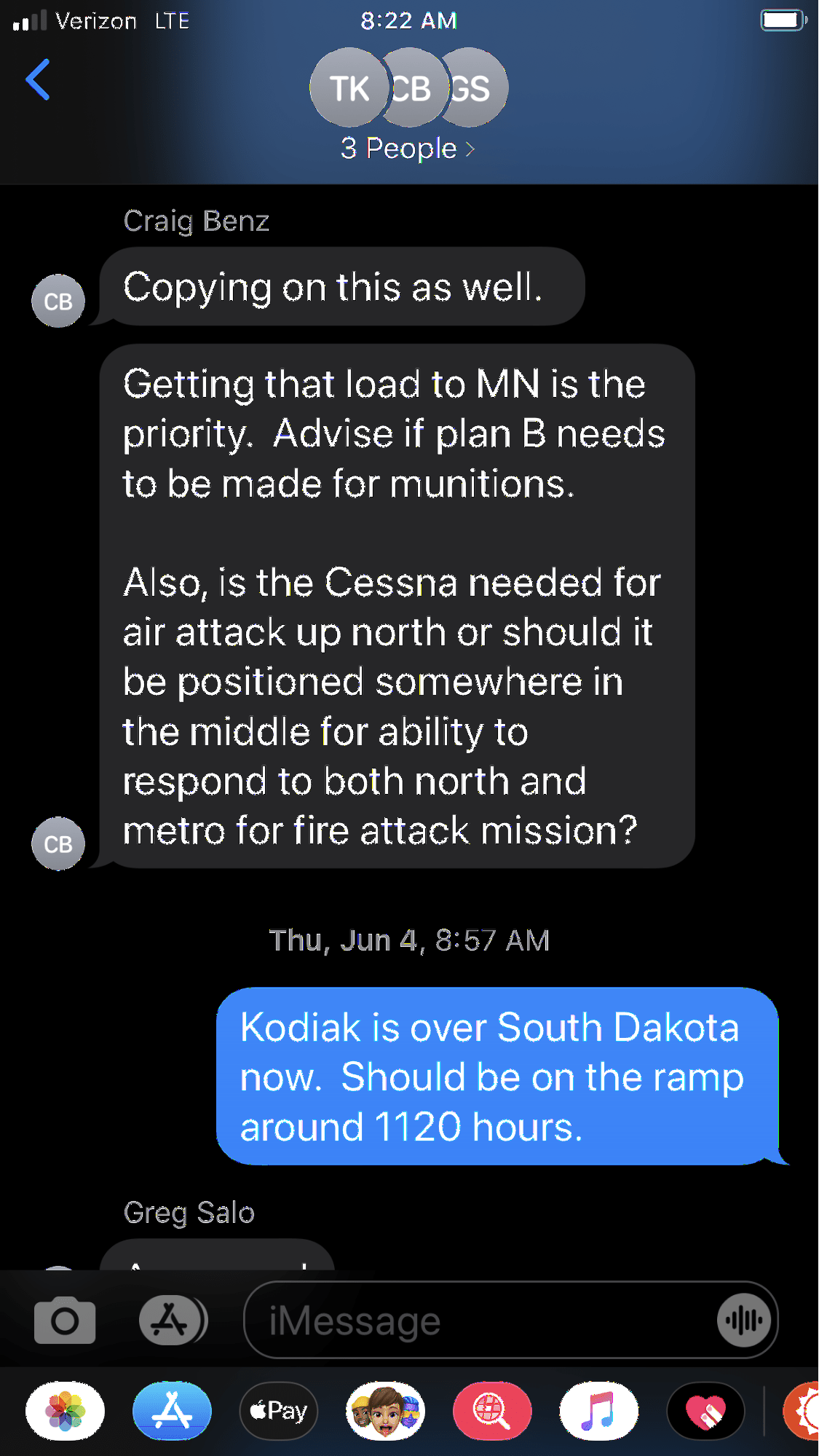Record an audio message
This screenshot has height=1456, width=819.
point(743,1320)
